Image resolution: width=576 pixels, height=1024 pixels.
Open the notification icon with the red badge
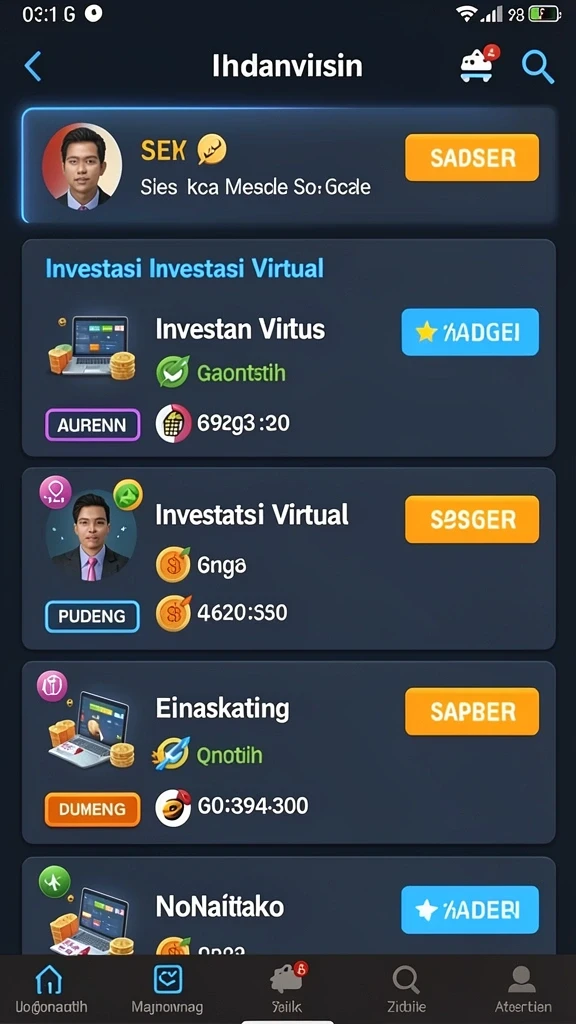point(479,65)
